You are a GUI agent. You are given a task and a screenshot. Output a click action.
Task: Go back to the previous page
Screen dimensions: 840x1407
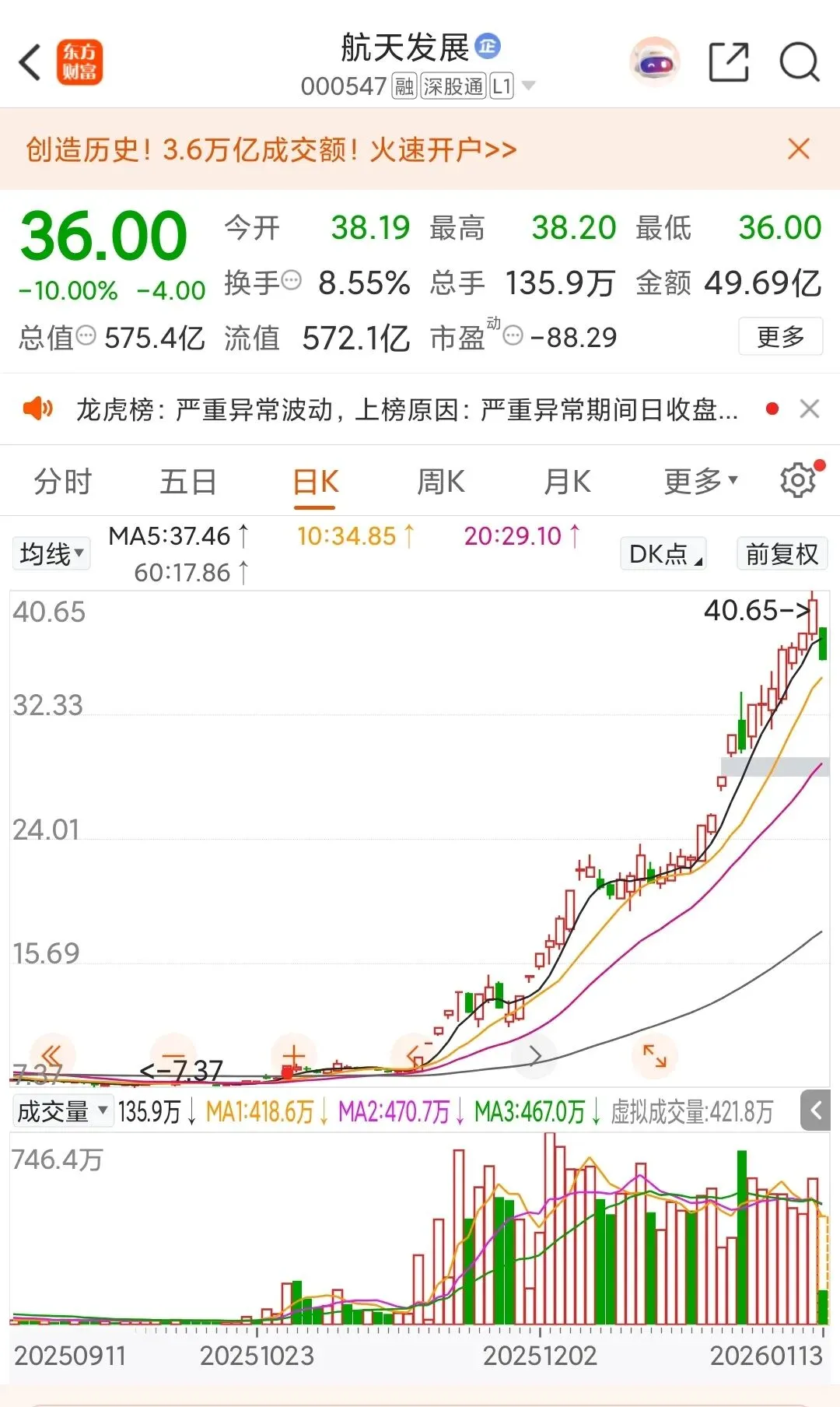(31, 63)
